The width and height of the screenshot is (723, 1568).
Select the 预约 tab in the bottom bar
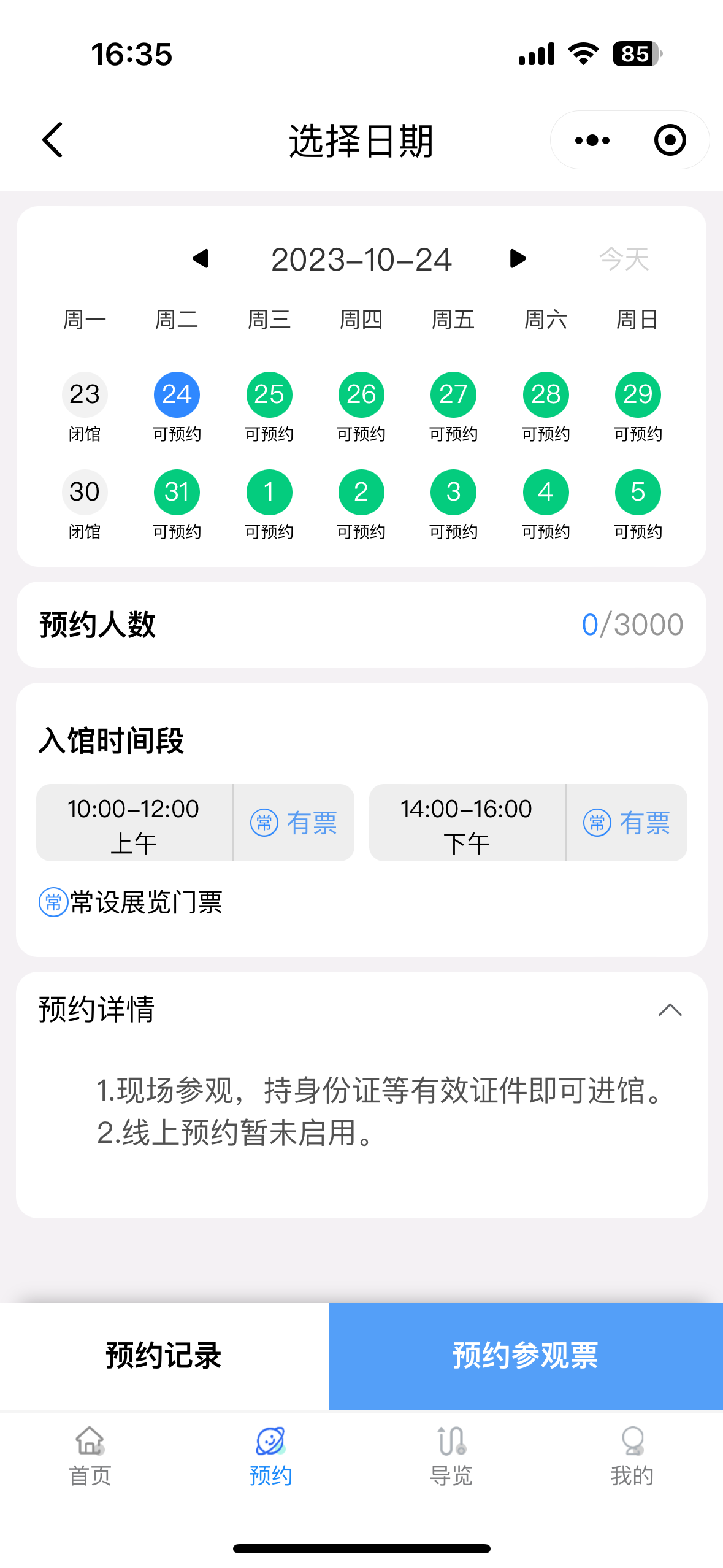point(270,1456)
